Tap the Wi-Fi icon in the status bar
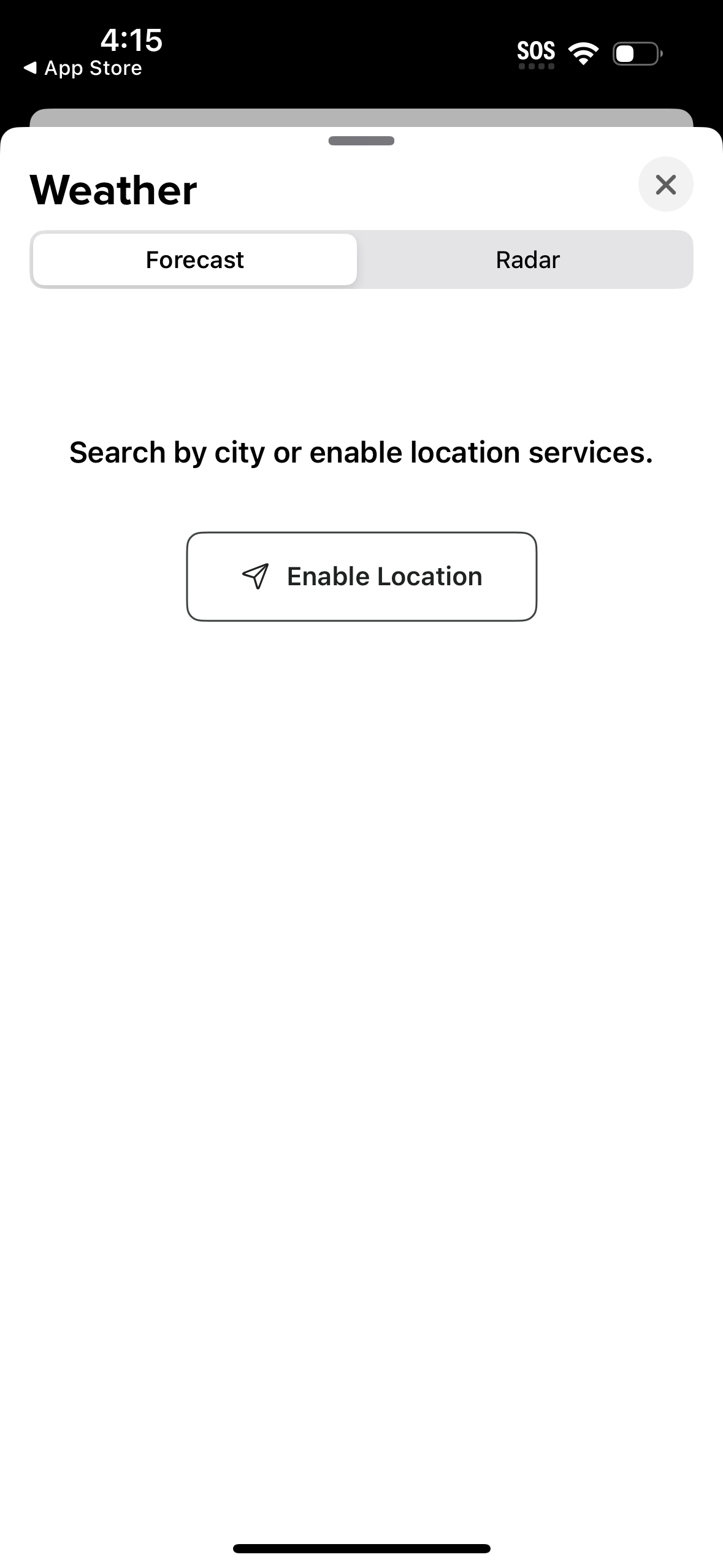Image resolution: width=723 pixels, height=1568 pixels. (x=583, y=53)
